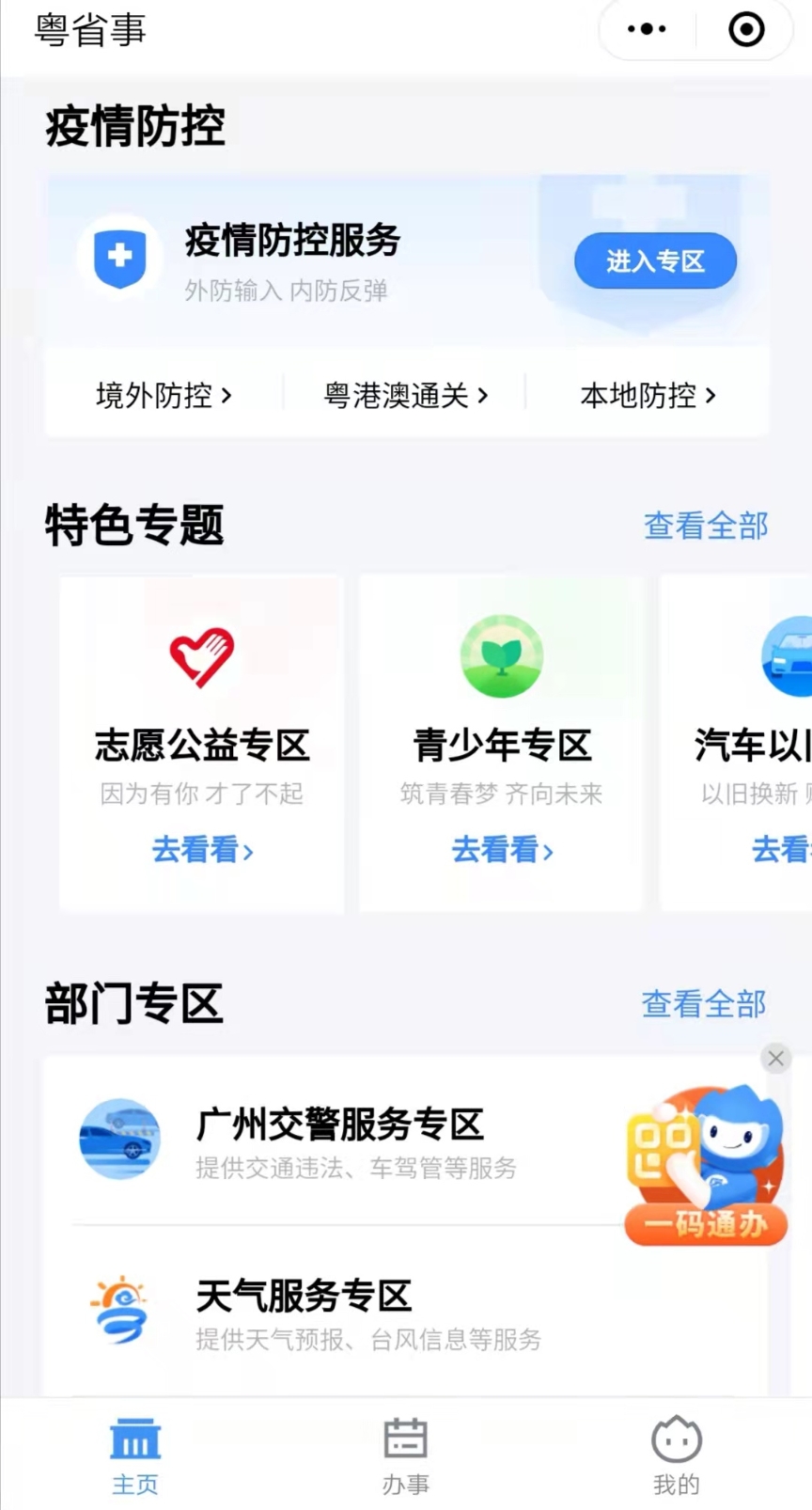This screenshot has height=1510, width=812.
Task: Enter the 疫情防控服务 zone via 进入专区
Action: click(x=655, y=260)
